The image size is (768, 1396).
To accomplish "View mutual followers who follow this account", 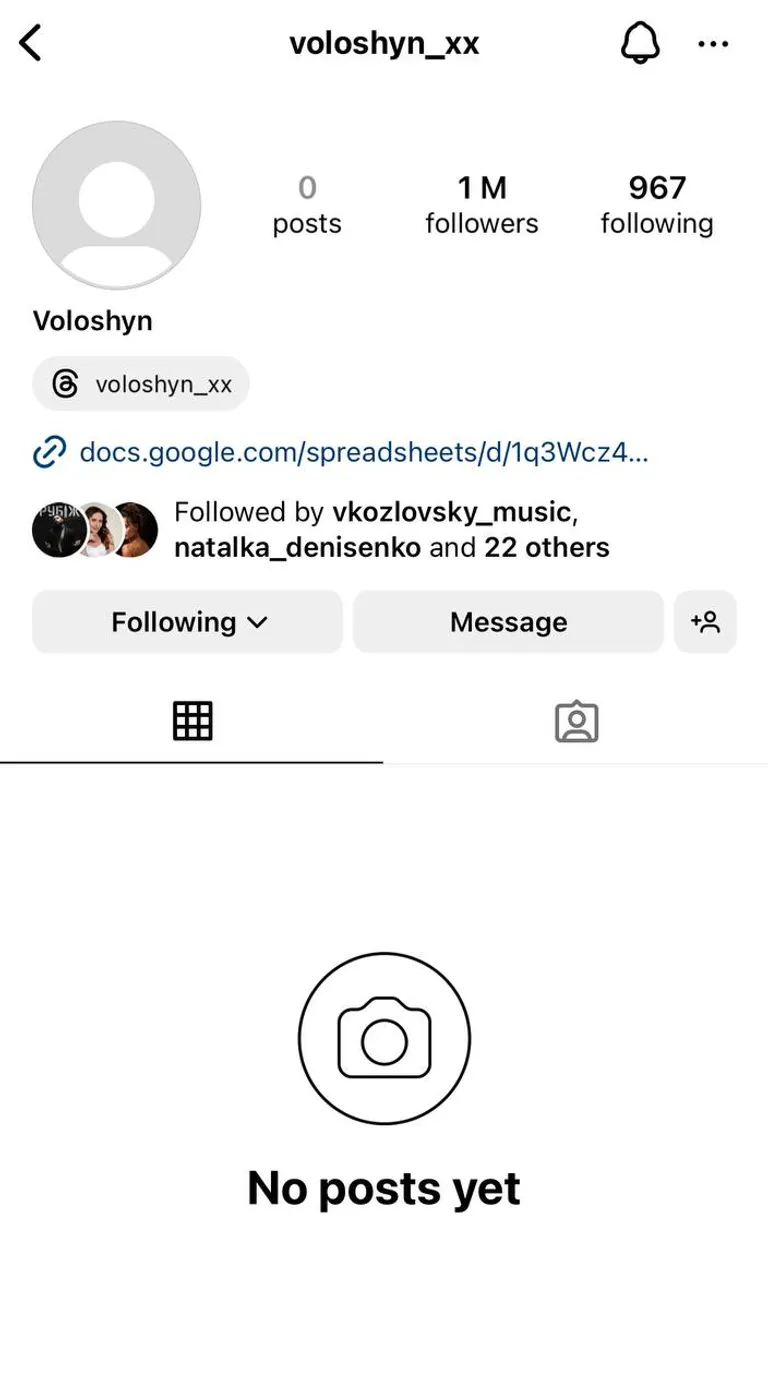I will coord(391,530).
